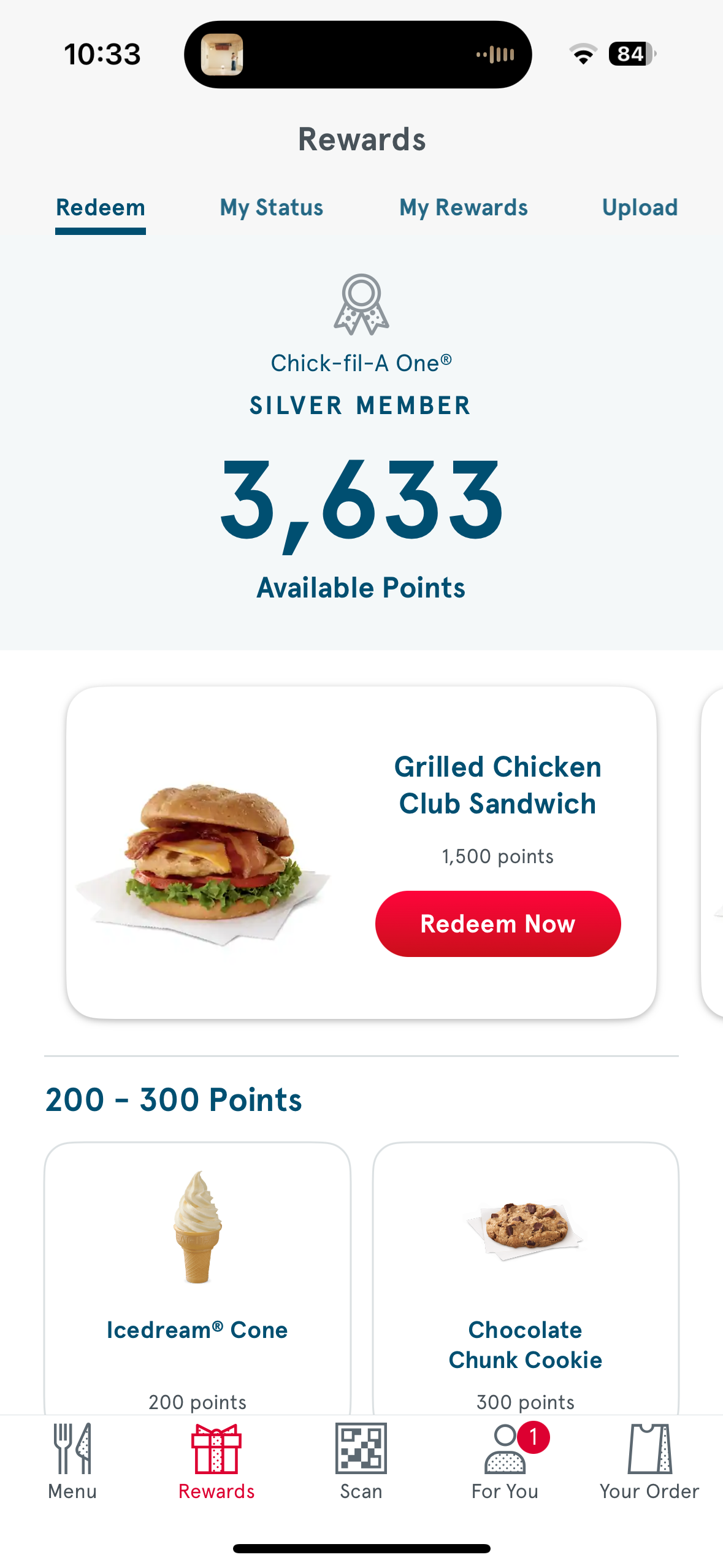Go to Your Order

[x=649, y=1461]
